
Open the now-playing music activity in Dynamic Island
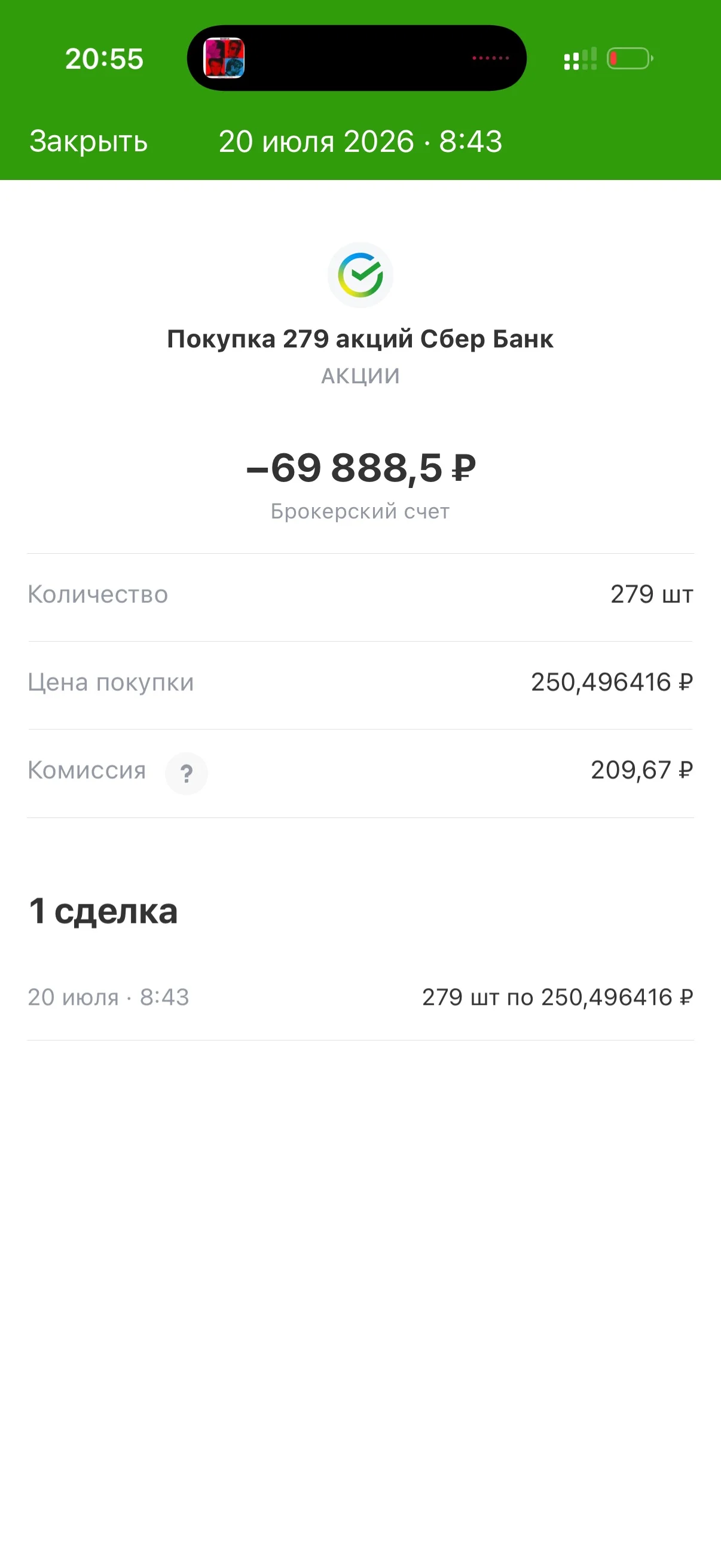click(356, 59)
